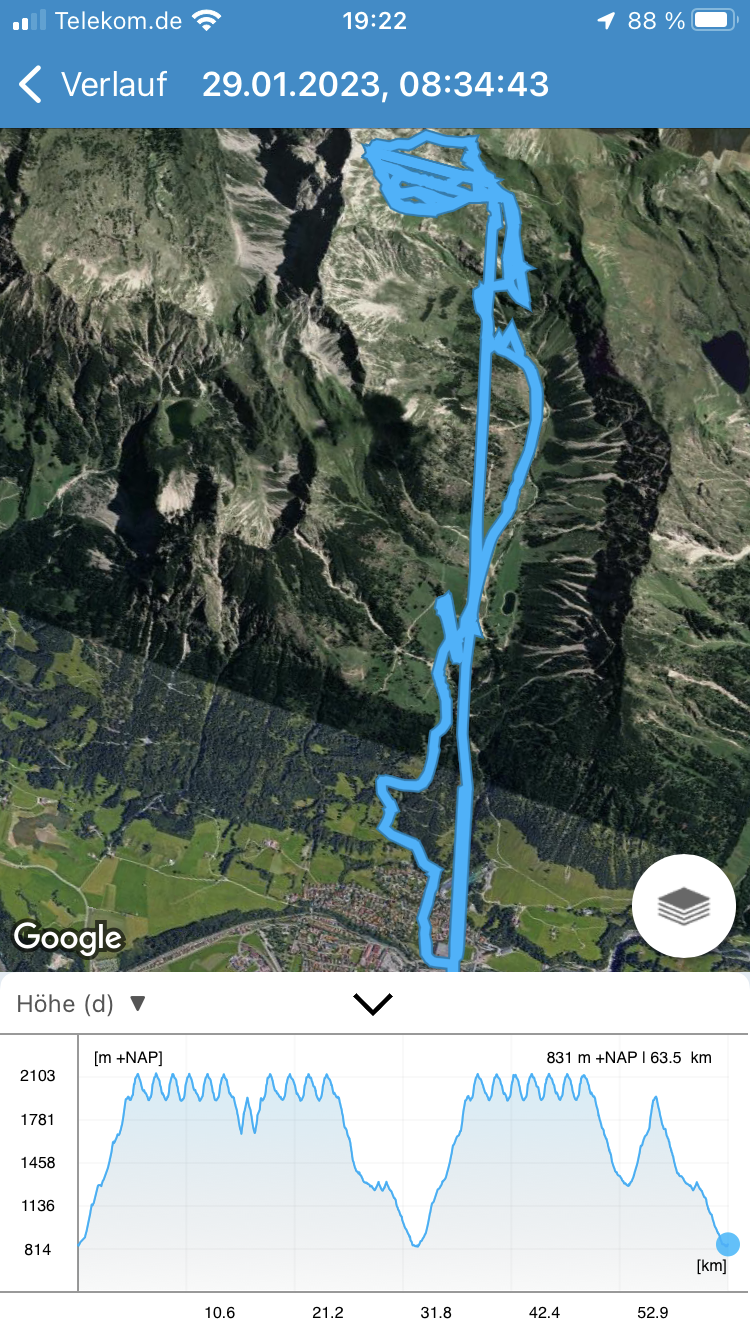The image size is (750, 1334).
Task: Collapse the elevation chart panel
Action: tap(373, 1004)
